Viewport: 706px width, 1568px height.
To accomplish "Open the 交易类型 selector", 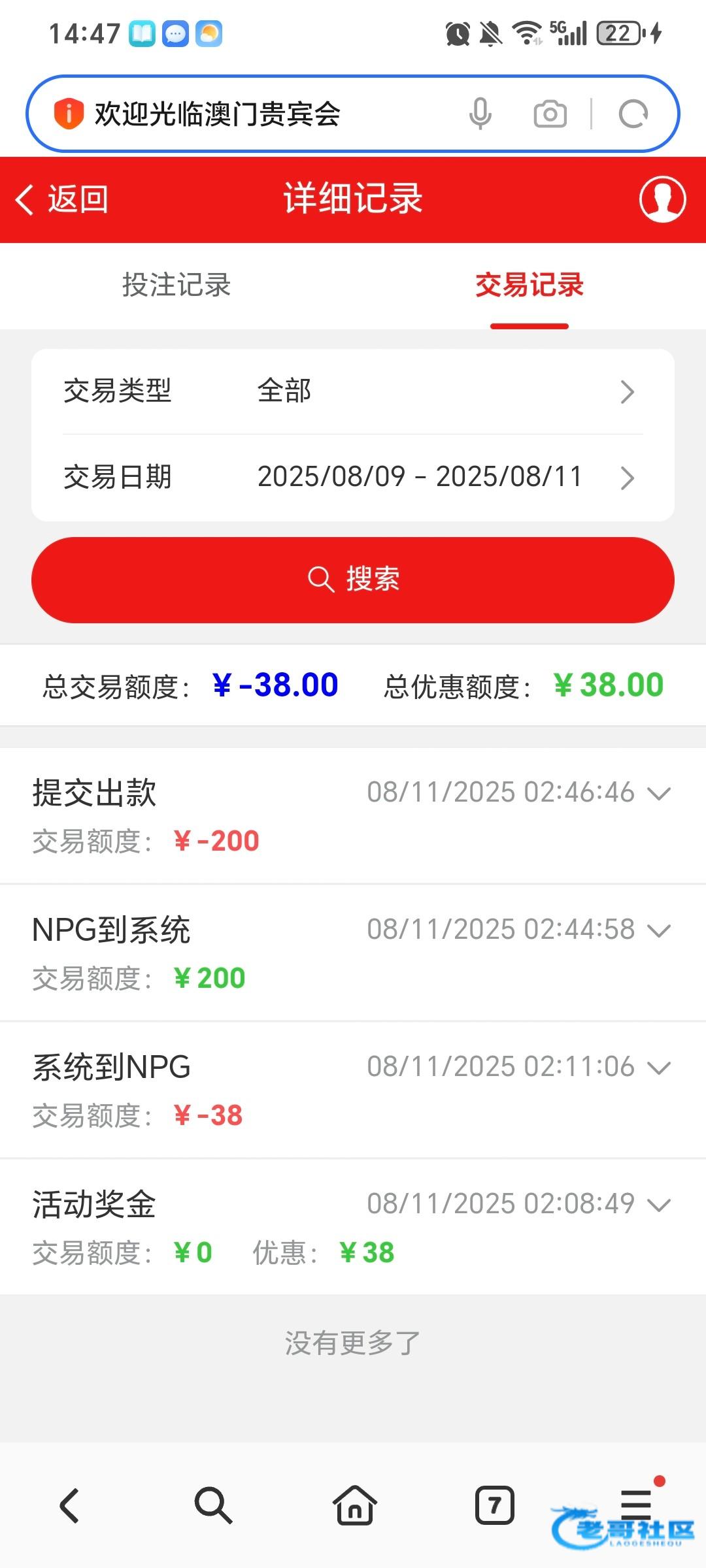I will pyautogui.click(x=353, y=391).
